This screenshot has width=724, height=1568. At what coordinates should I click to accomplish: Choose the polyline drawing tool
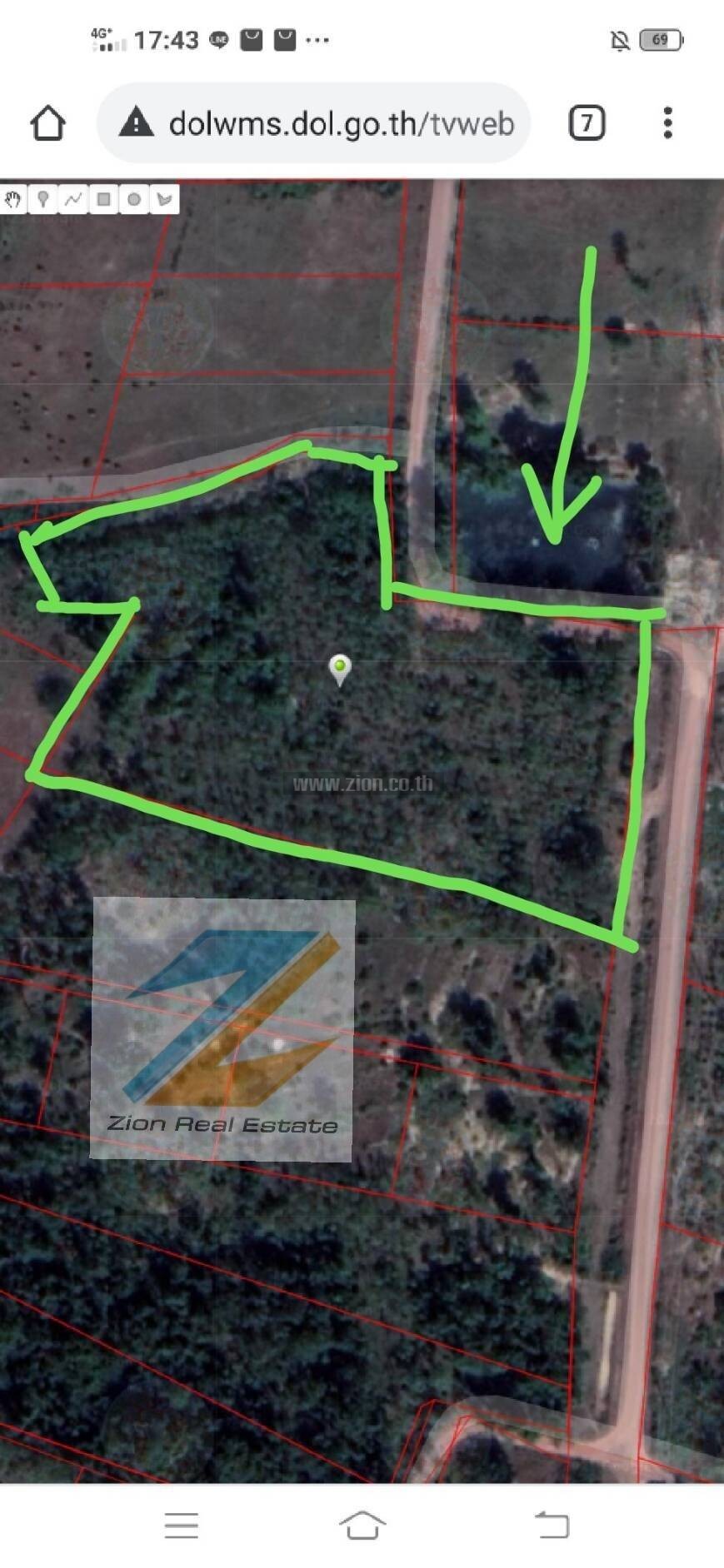point(73,200)
